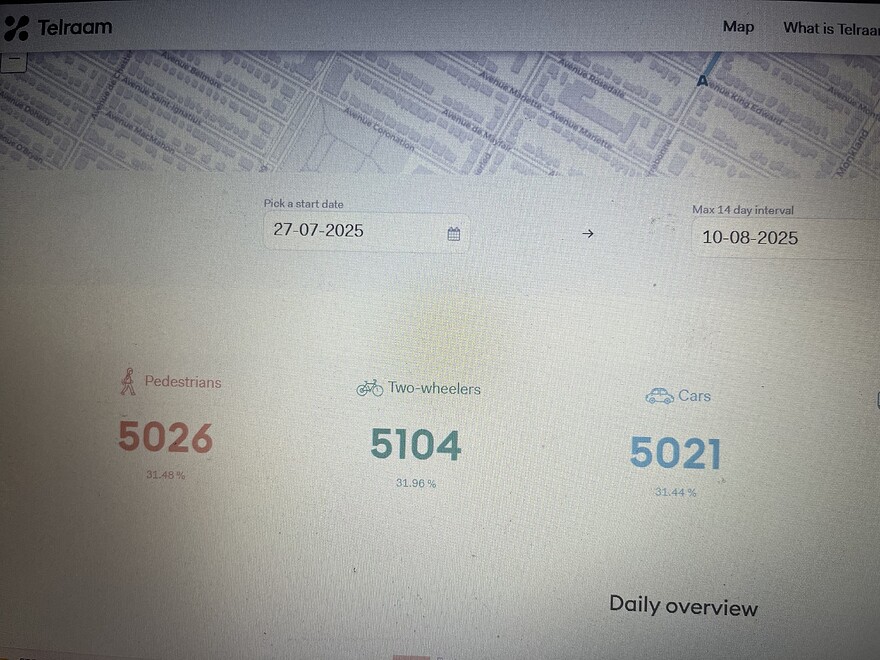Go to the Telraam home page via the header logo
Screen dimensions: 880x660
coord(58,28)
